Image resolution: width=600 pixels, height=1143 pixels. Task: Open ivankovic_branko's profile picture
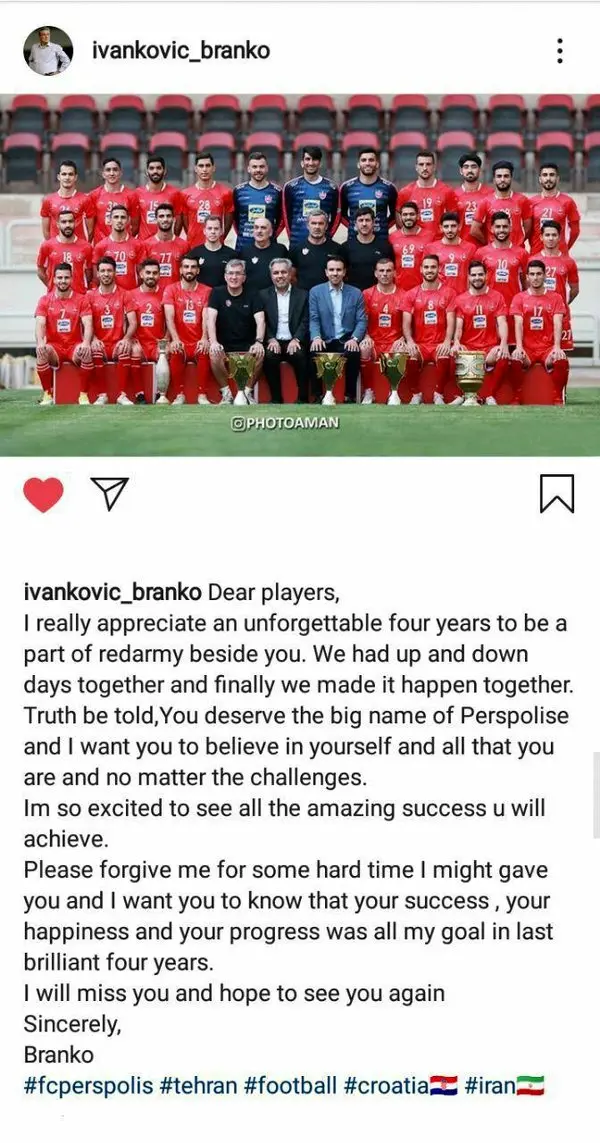coord(47,50)
